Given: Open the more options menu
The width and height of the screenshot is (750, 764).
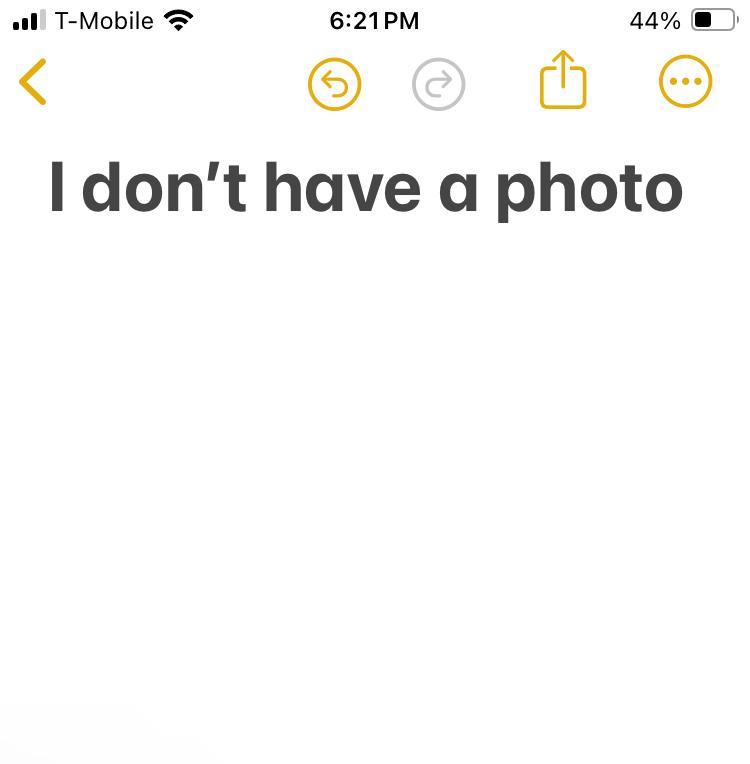Looking at the screenshot, I should (x=685, y=82).
